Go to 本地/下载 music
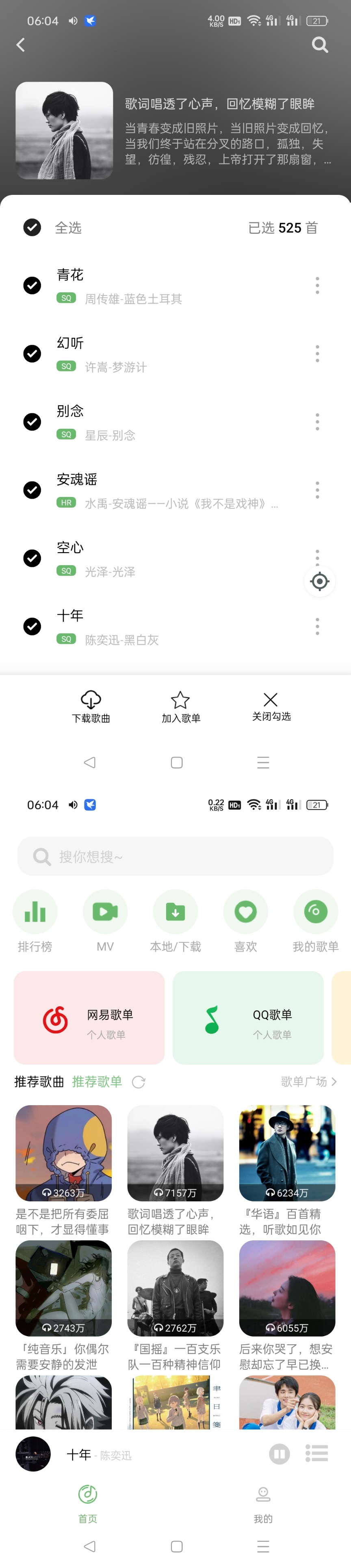 tap(175, 920)
